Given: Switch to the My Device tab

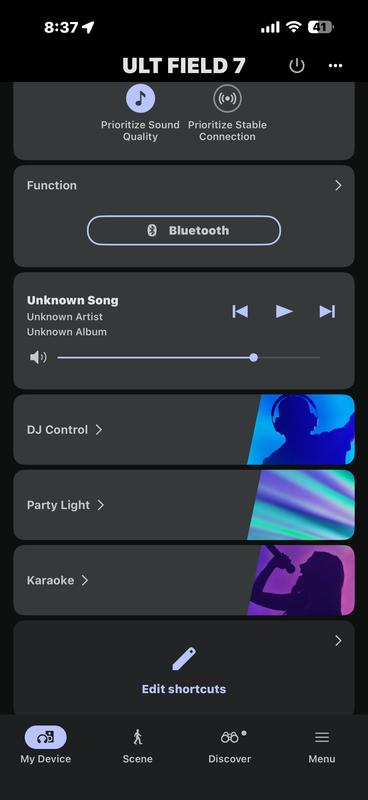Looking at the screenshot, I should pos(46,745).
